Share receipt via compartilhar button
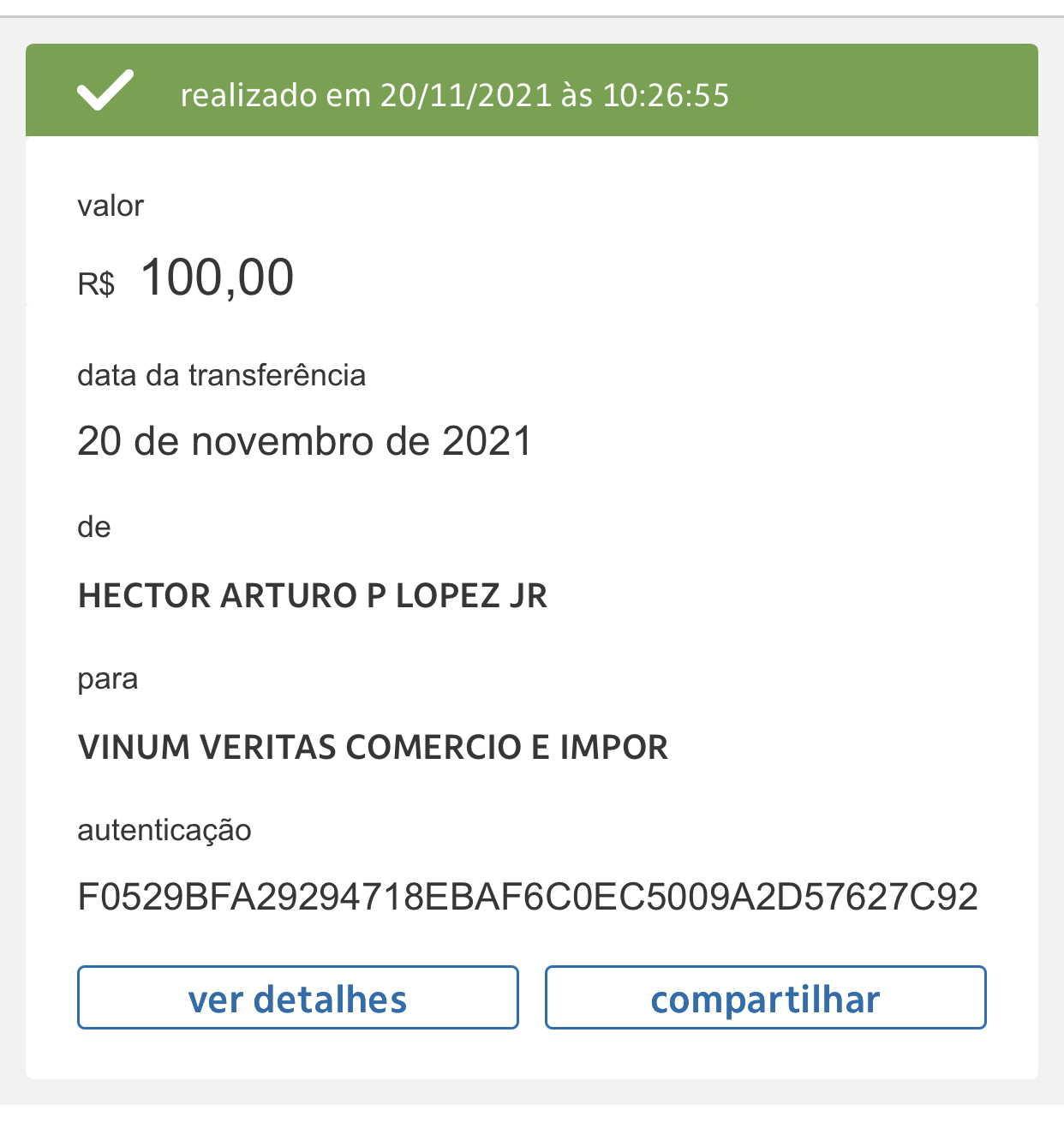The image size is (1064, 1134). tap(765, 998)
